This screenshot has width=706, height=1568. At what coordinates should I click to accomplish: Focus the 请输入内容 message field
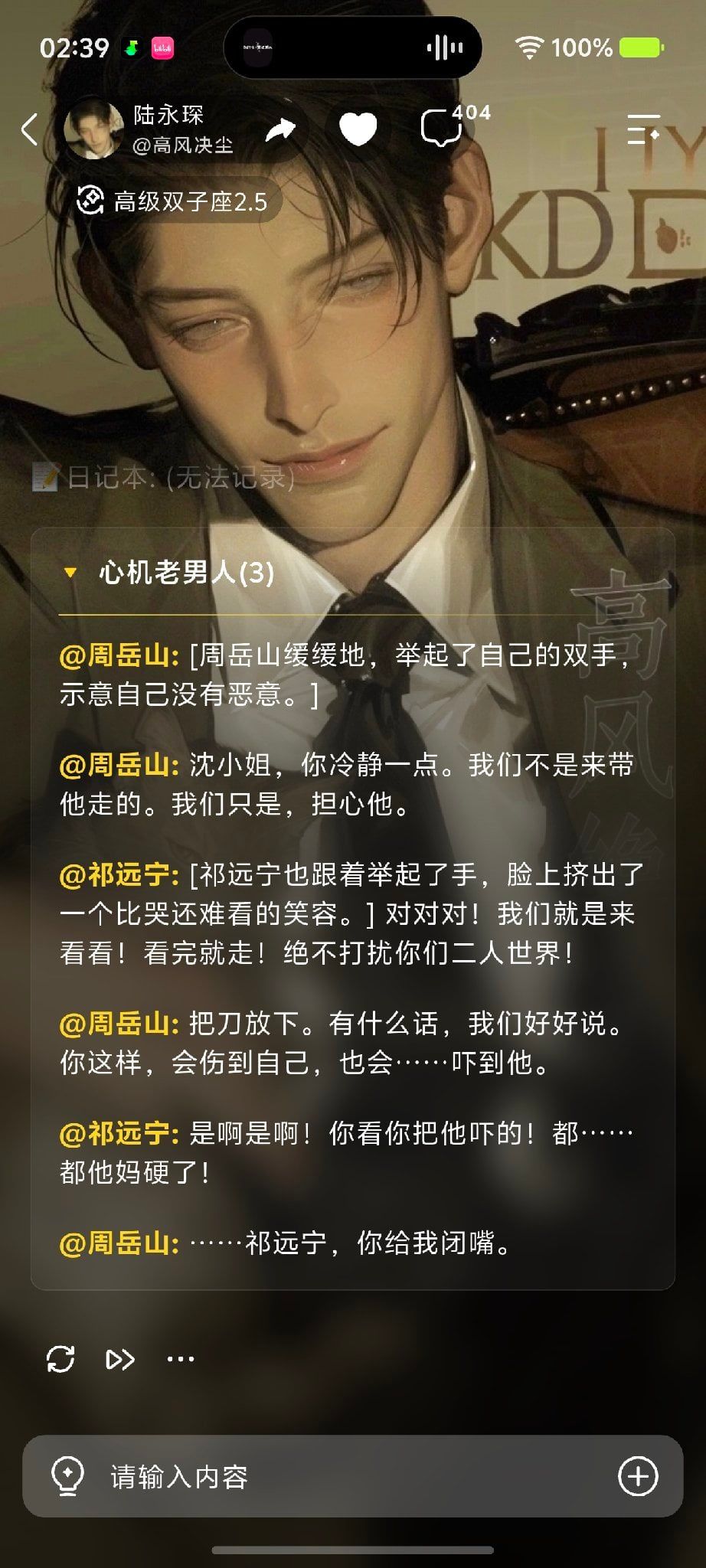352,1475
